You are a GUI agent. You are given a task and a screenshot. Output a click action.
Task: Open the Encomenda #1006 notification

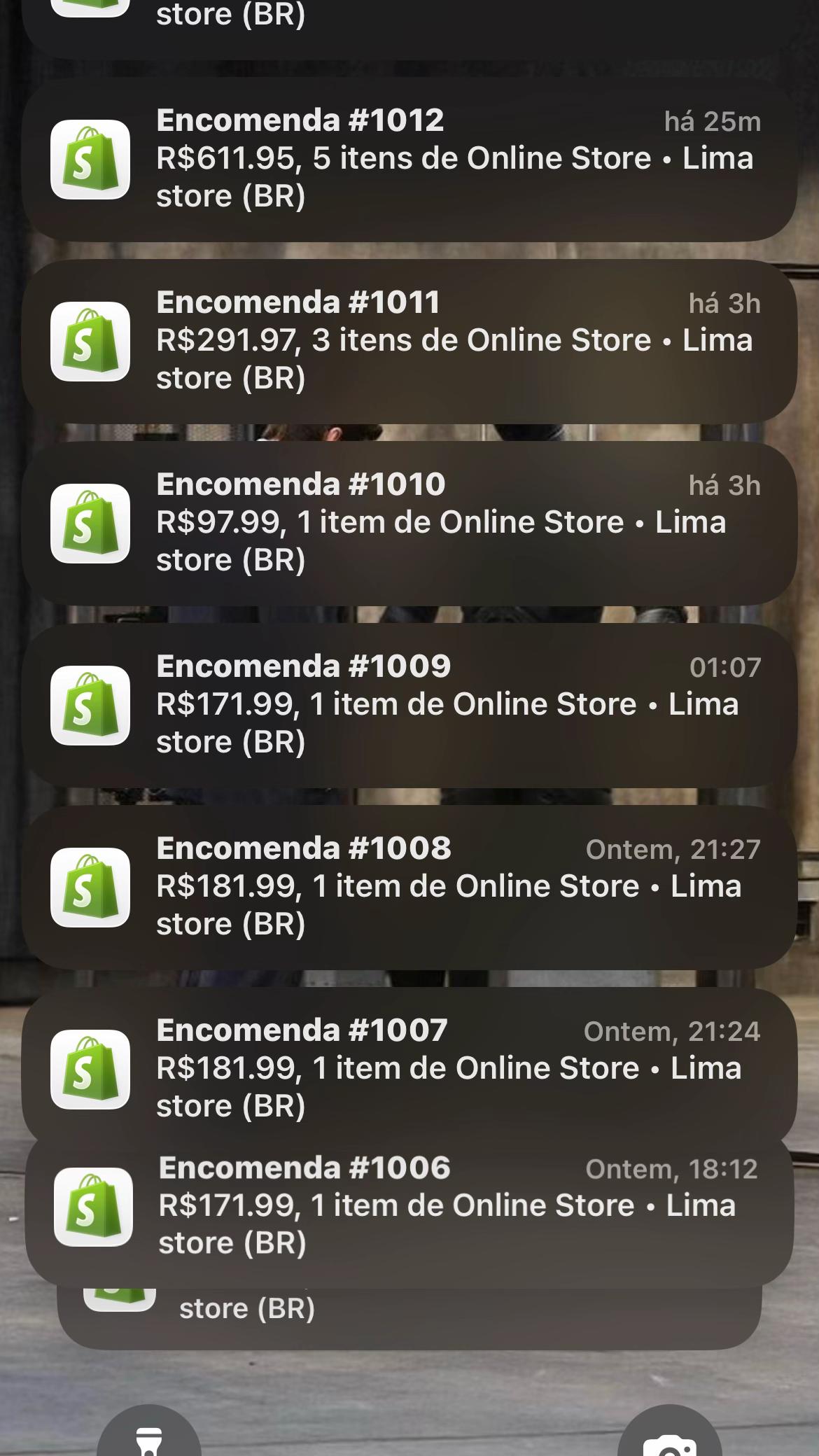pos(409,1207)
